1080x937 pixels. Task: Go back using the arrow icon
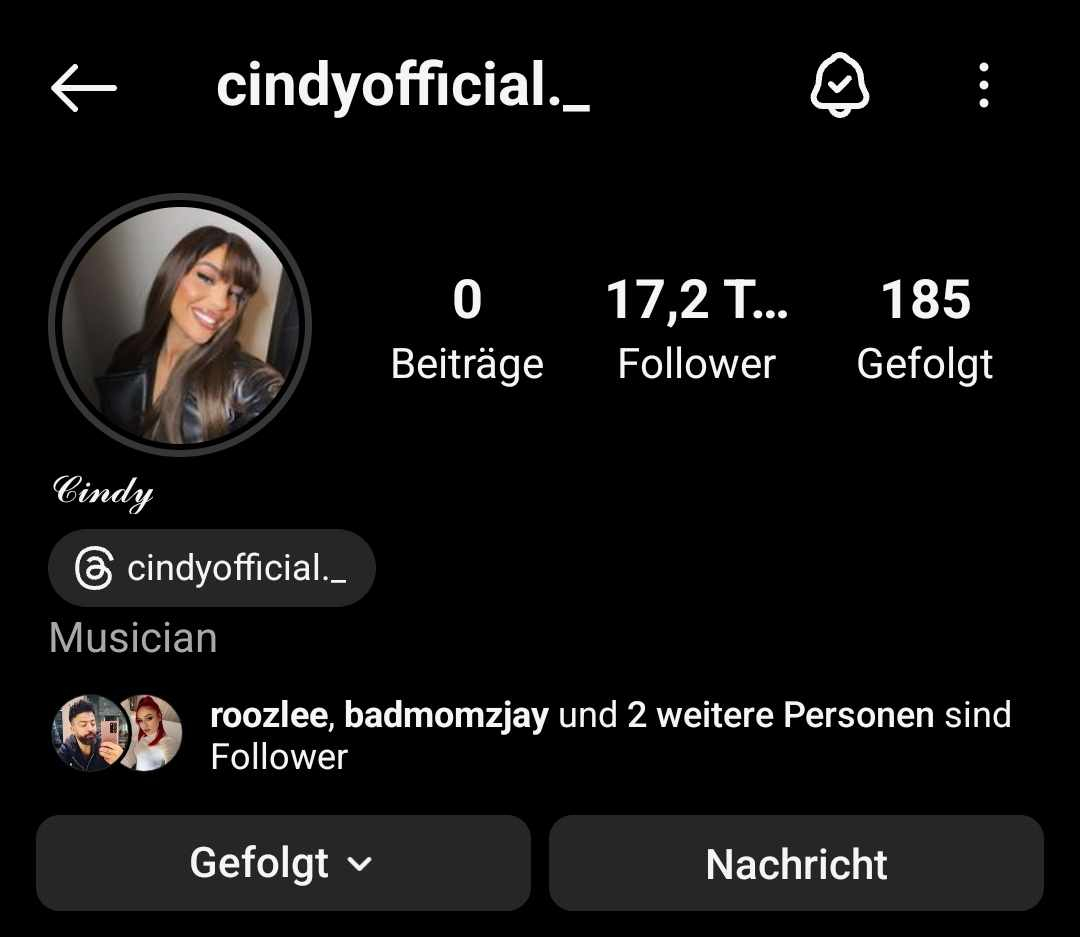pyautogui.click(x=84, y=88)
